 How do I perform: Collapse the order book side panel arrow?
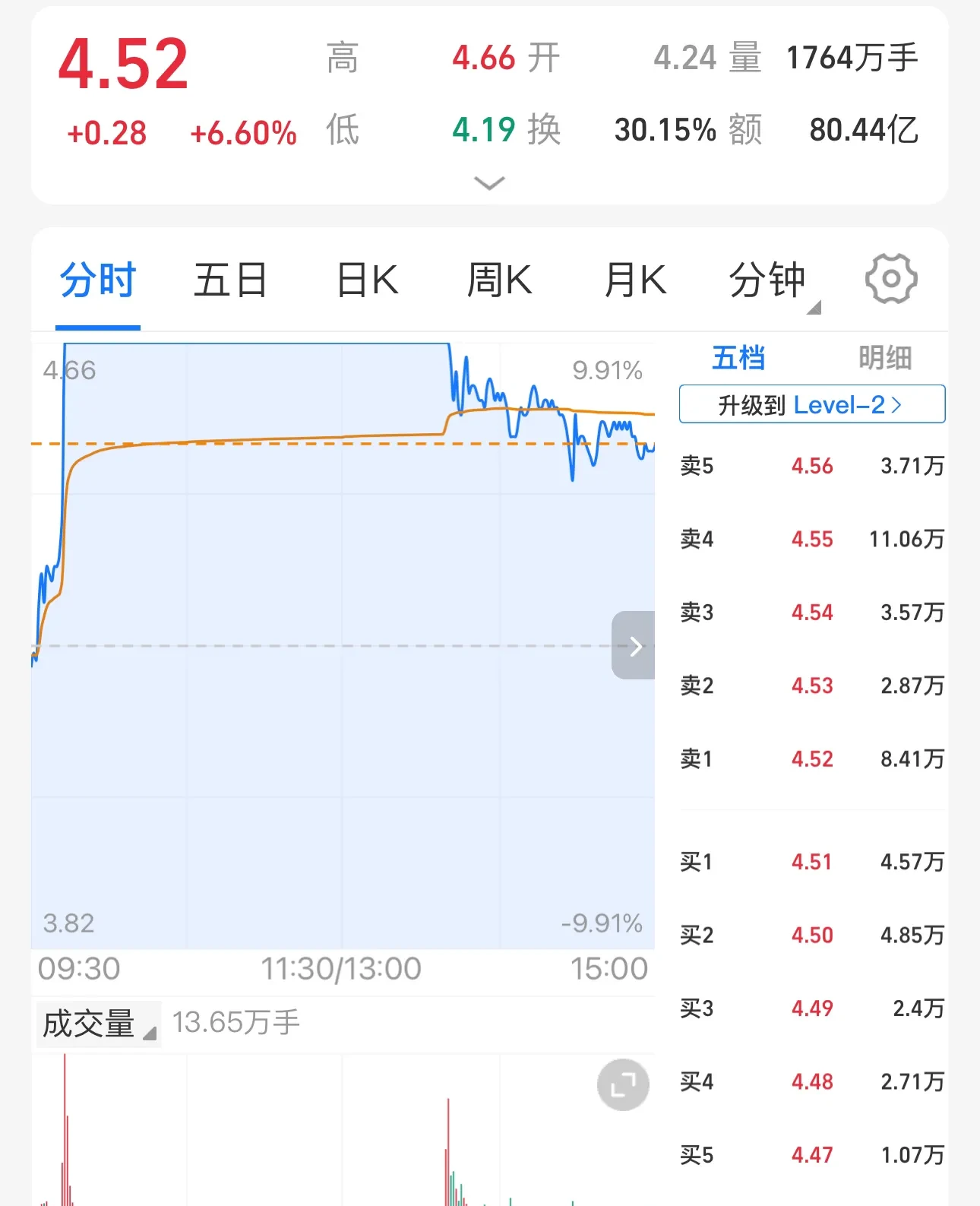(634, 646)
